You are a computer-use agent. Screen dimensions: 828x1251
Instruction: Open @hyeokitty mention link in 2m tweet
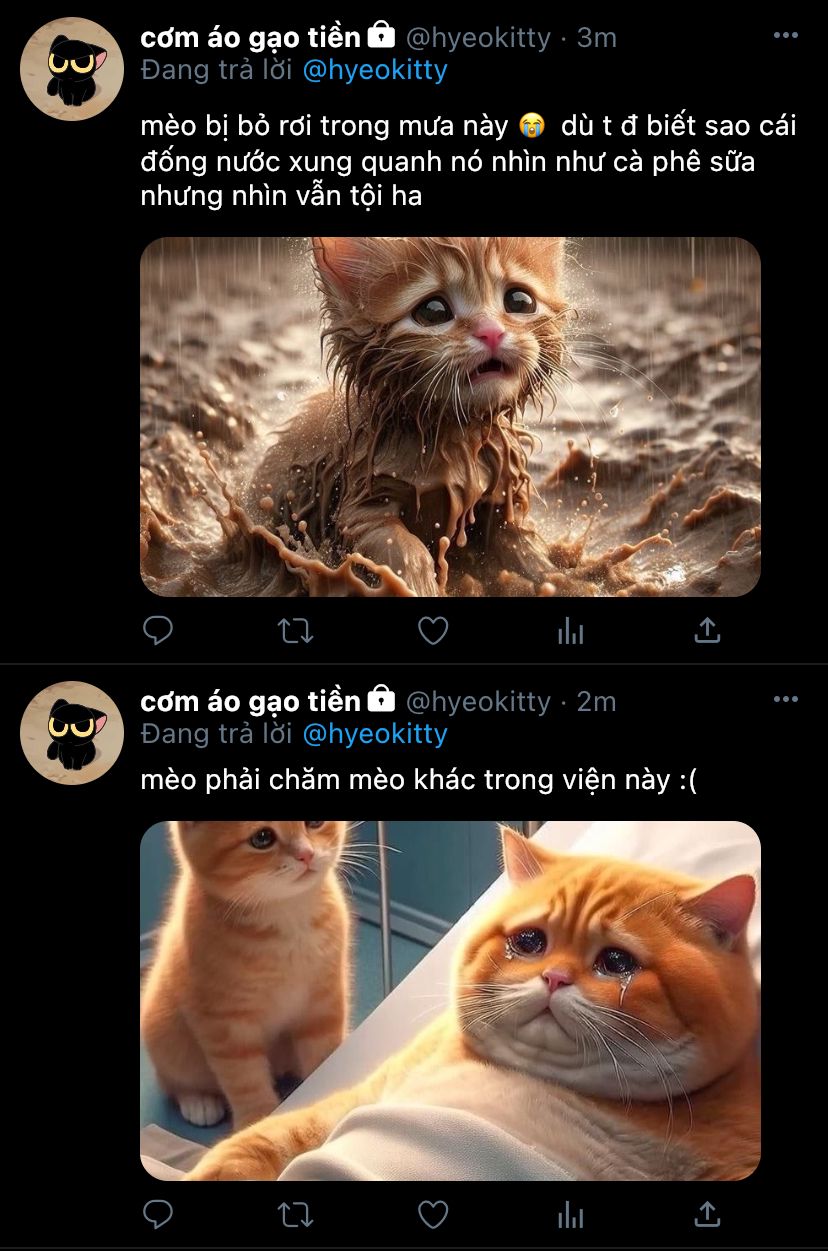pyautogui.click(x=374, y=734)
